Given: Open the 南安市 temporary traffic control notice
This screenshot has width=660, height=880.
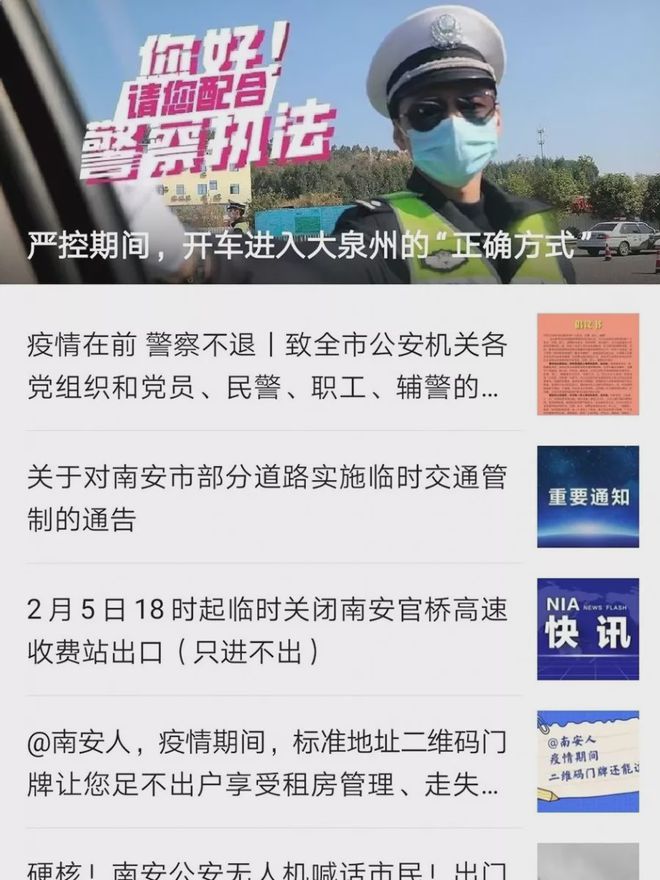Looking at the screenshot, I should click(267, 498).
